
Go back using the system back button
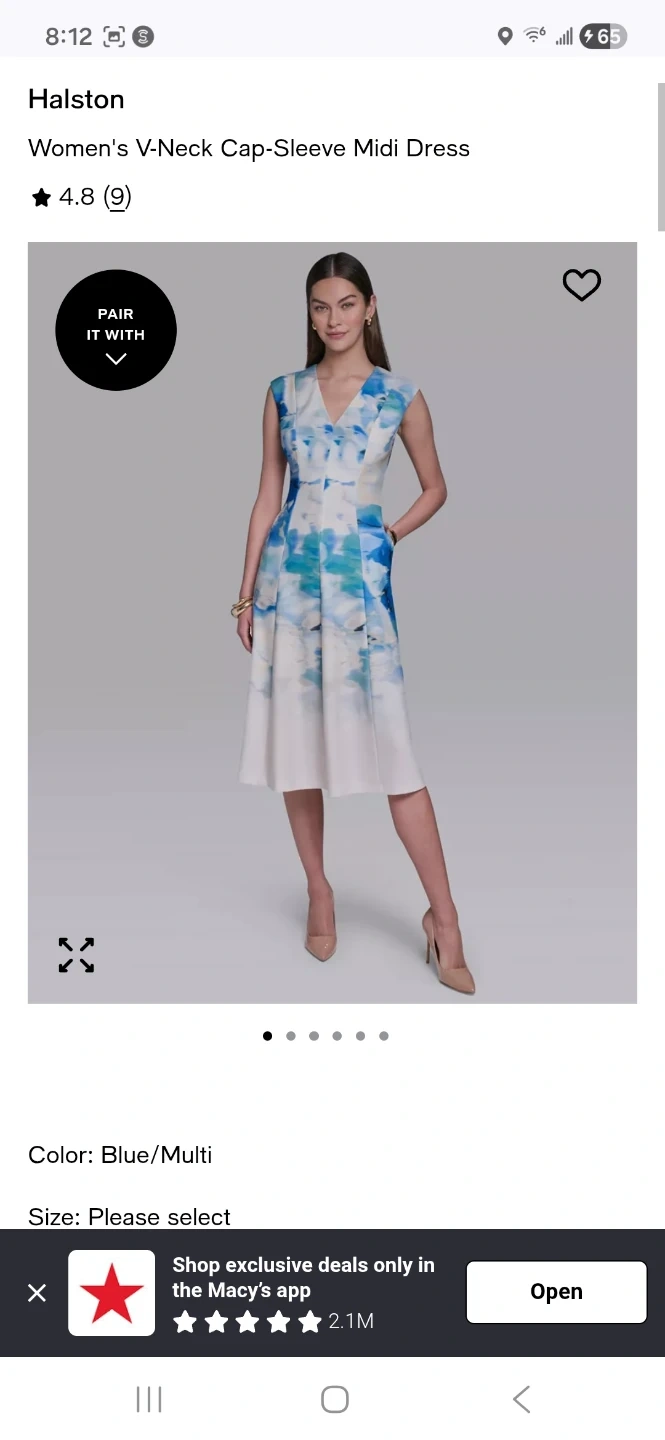click(x=521, y=1399)
